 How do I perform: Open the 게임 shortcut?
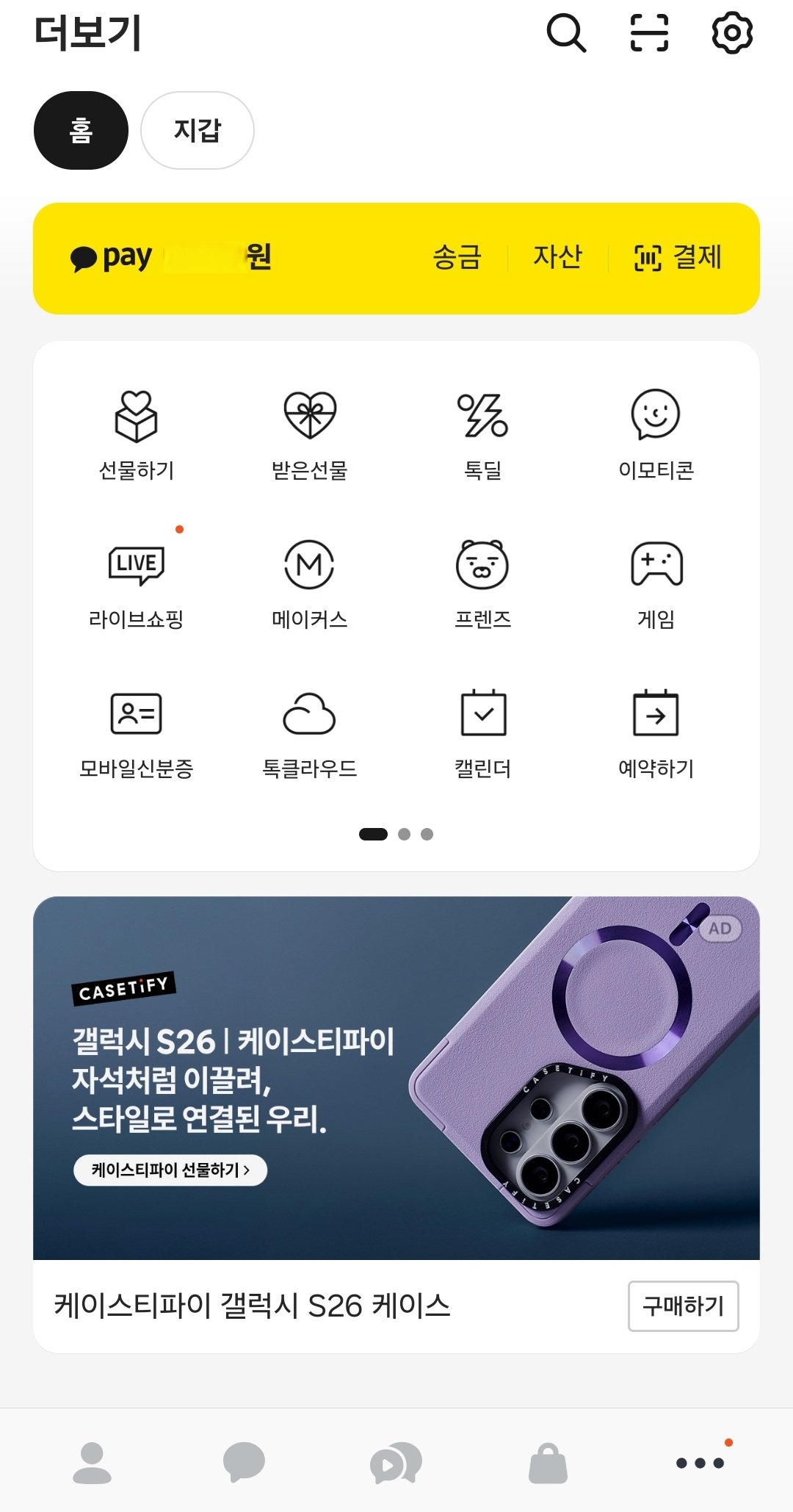(656, 584)
